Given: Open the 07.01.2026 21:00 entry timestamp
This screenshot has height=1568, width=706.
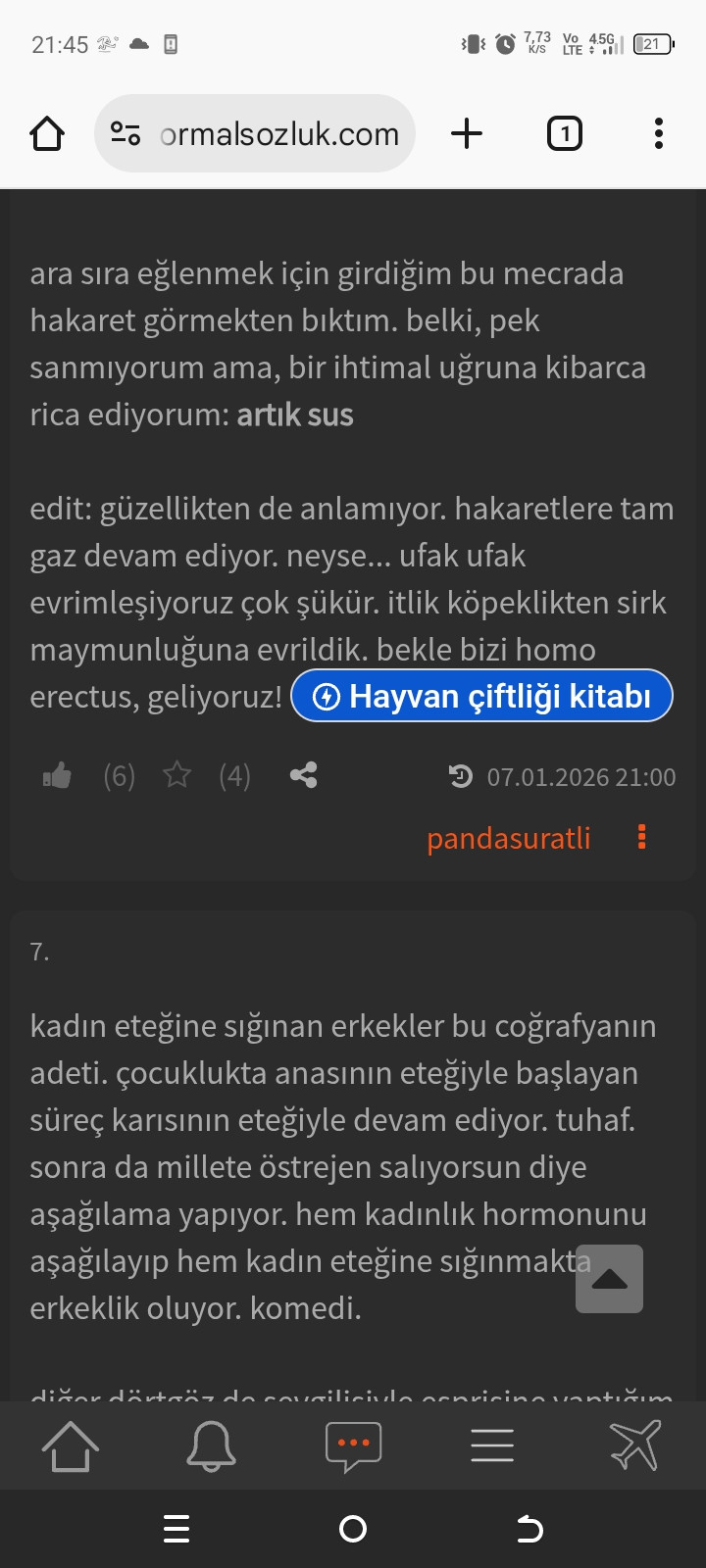Looking at the screenshot, I should [x=580, y=777].
